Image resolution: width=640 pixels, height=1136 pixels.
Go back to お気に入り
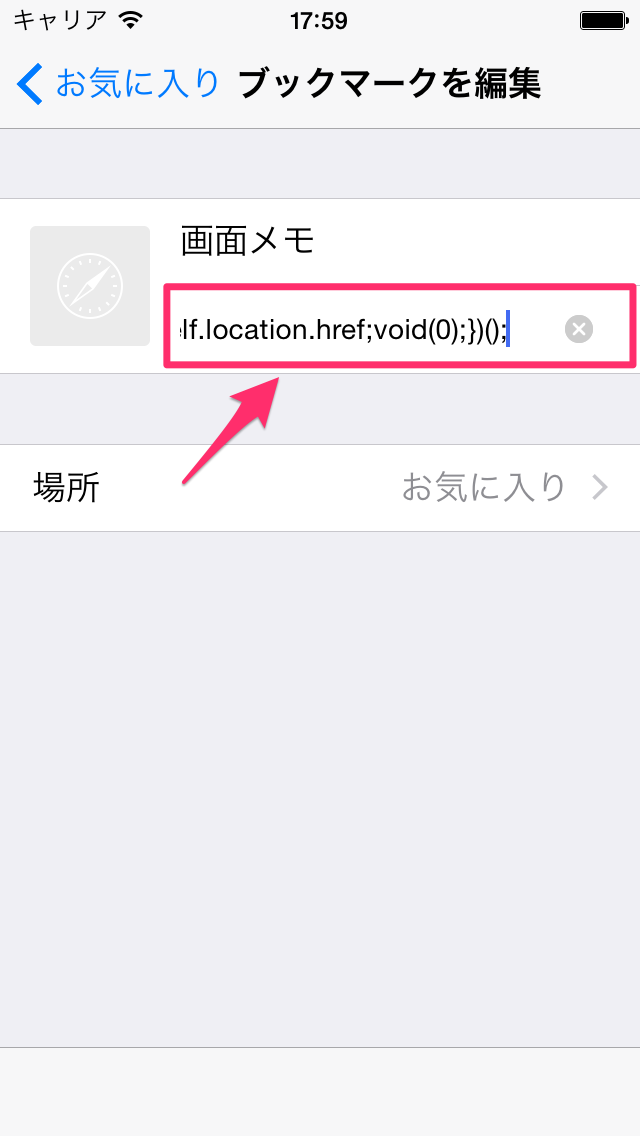(117, 83)
